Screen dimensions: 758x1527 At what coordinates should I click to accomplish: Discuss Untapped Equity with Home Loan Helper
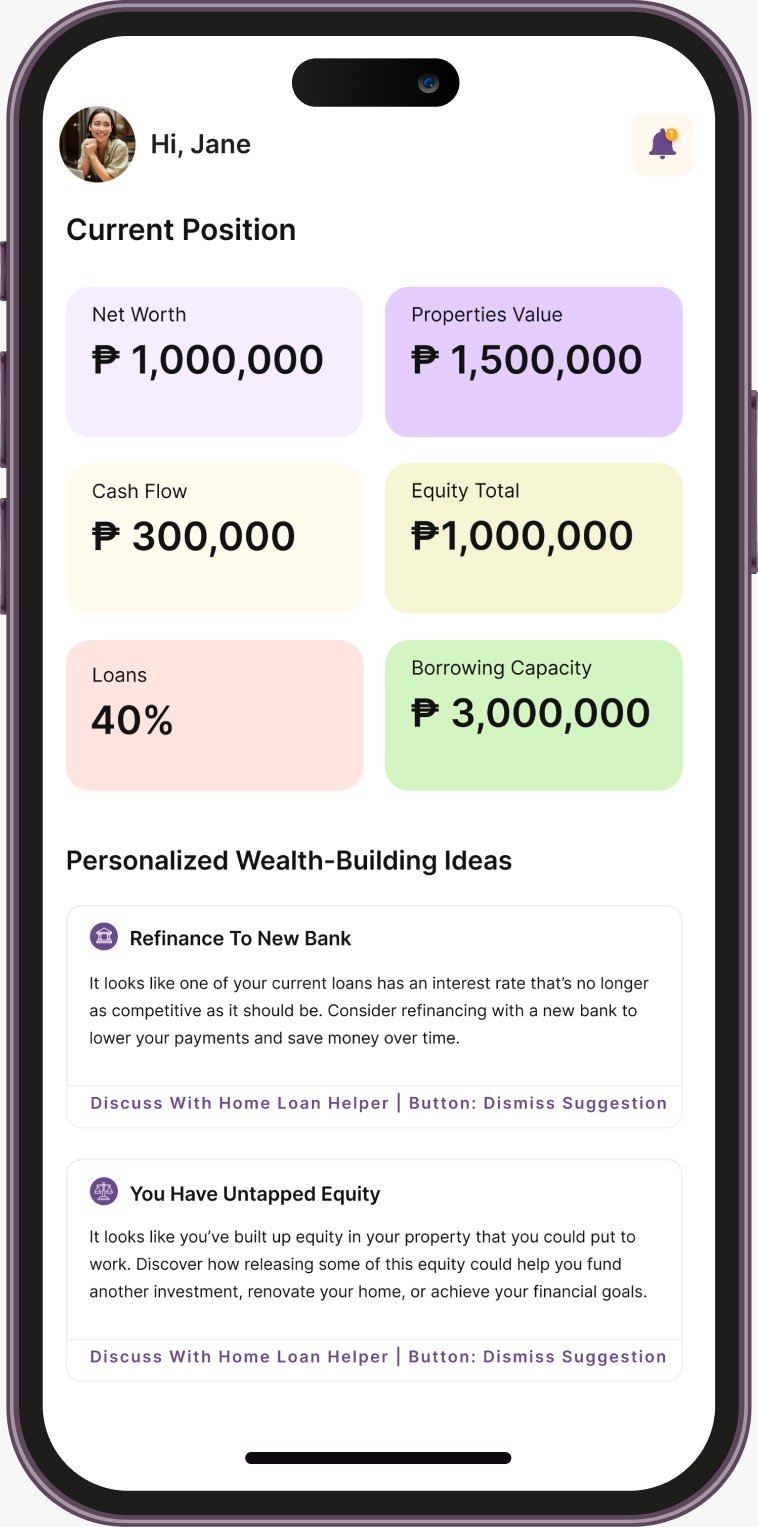[239, 1356]
